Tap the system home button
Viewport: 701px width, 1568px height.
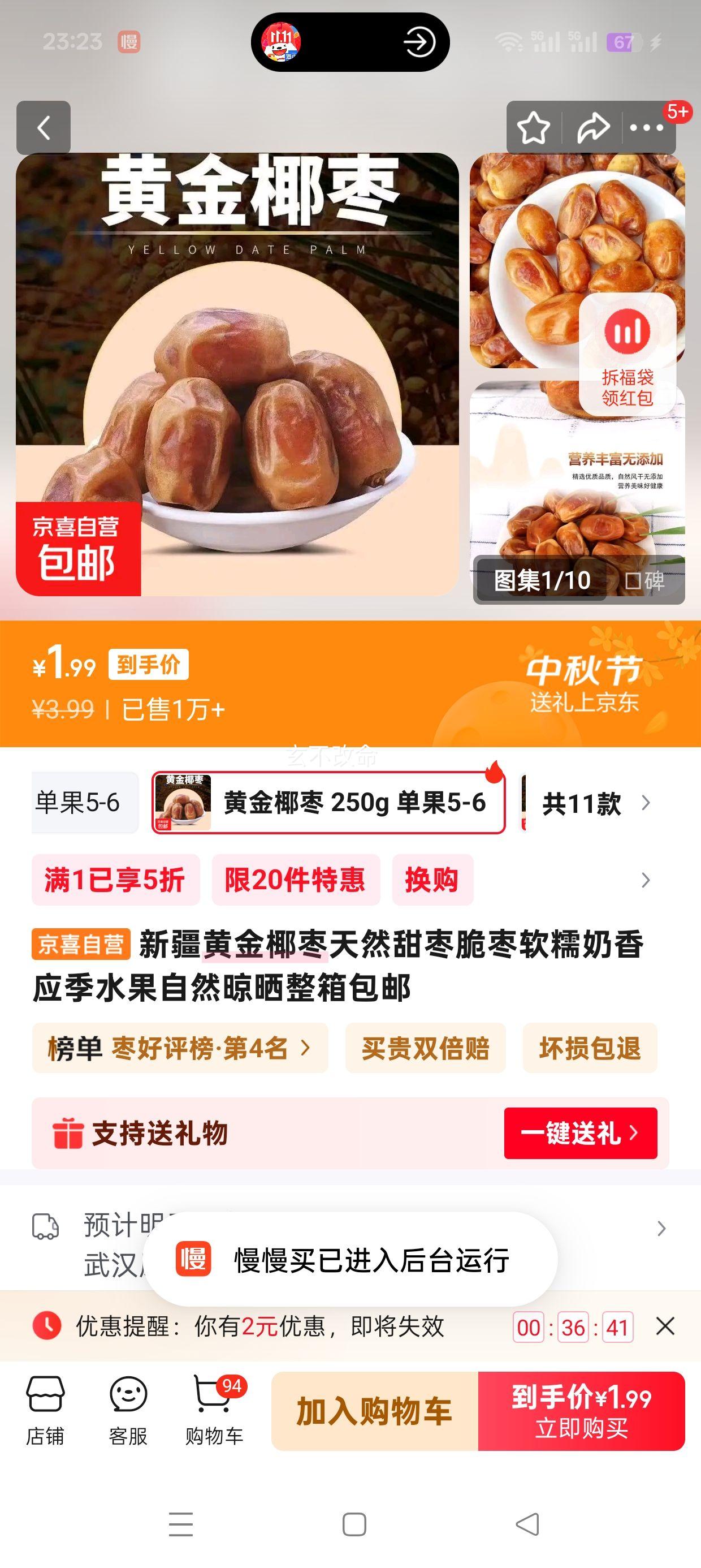point(354,1524)
